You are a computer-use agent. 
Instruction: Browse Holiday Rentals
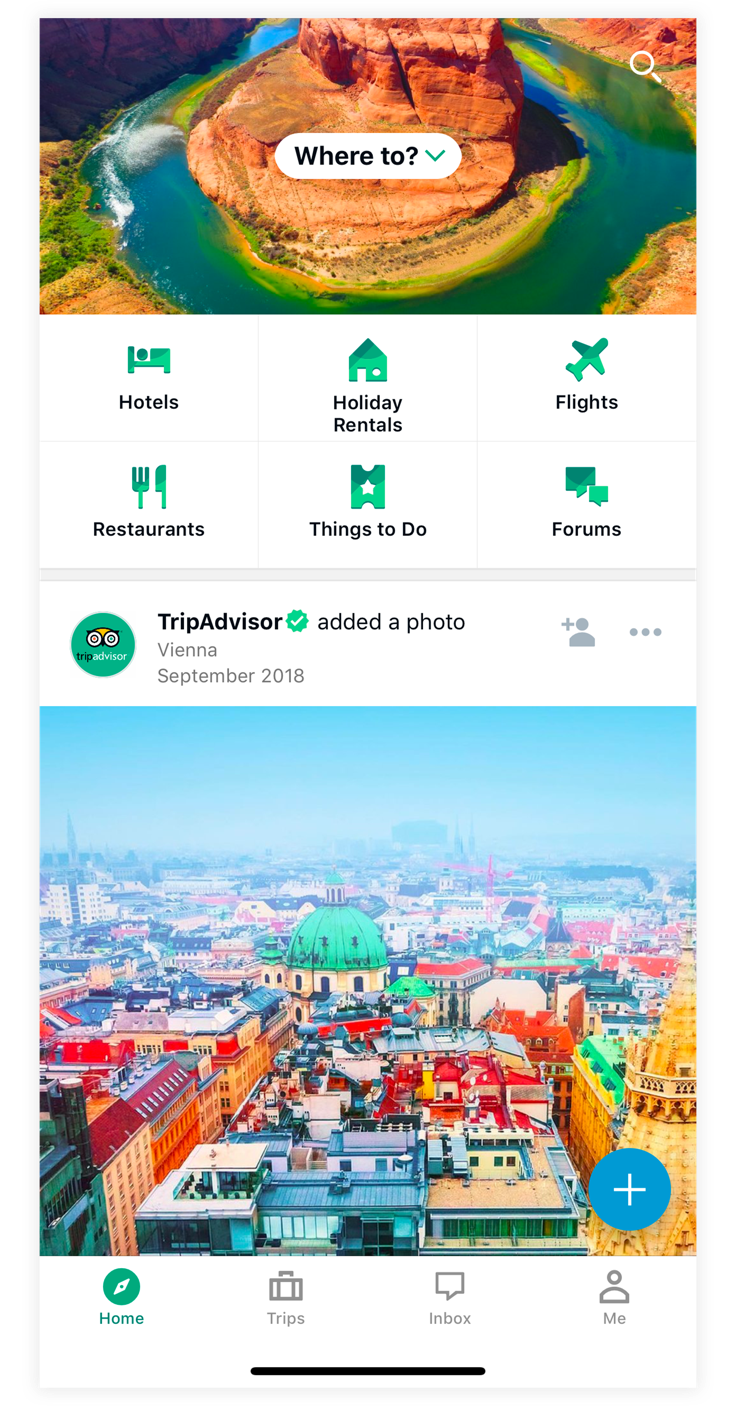tap(368, 386)
